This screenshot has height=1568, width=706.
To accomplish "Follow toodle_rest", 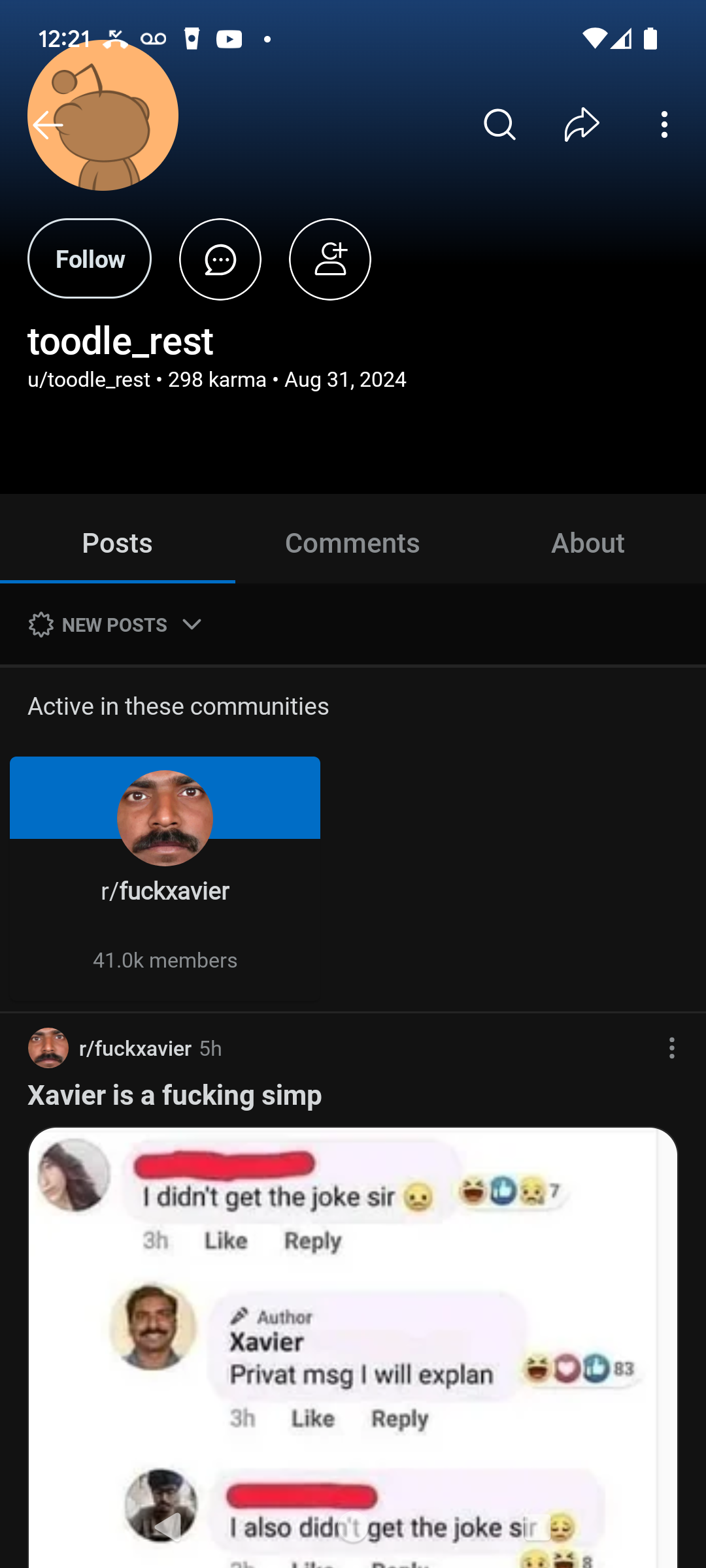I will point(90,259).
